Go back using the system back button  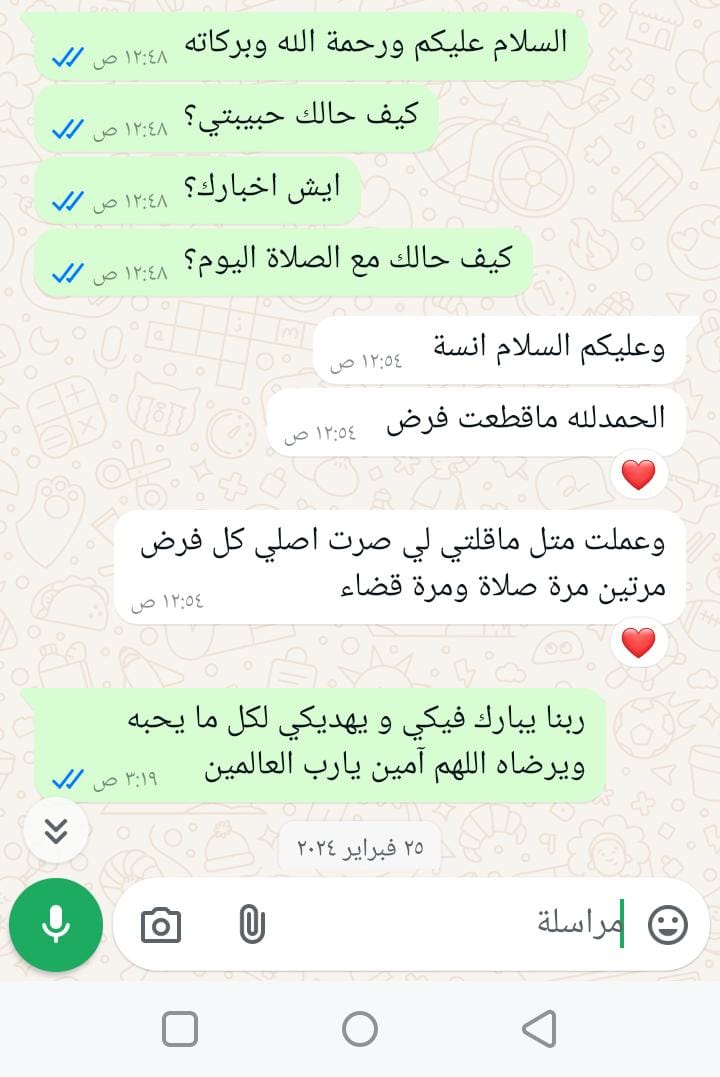pos(539,1028)
